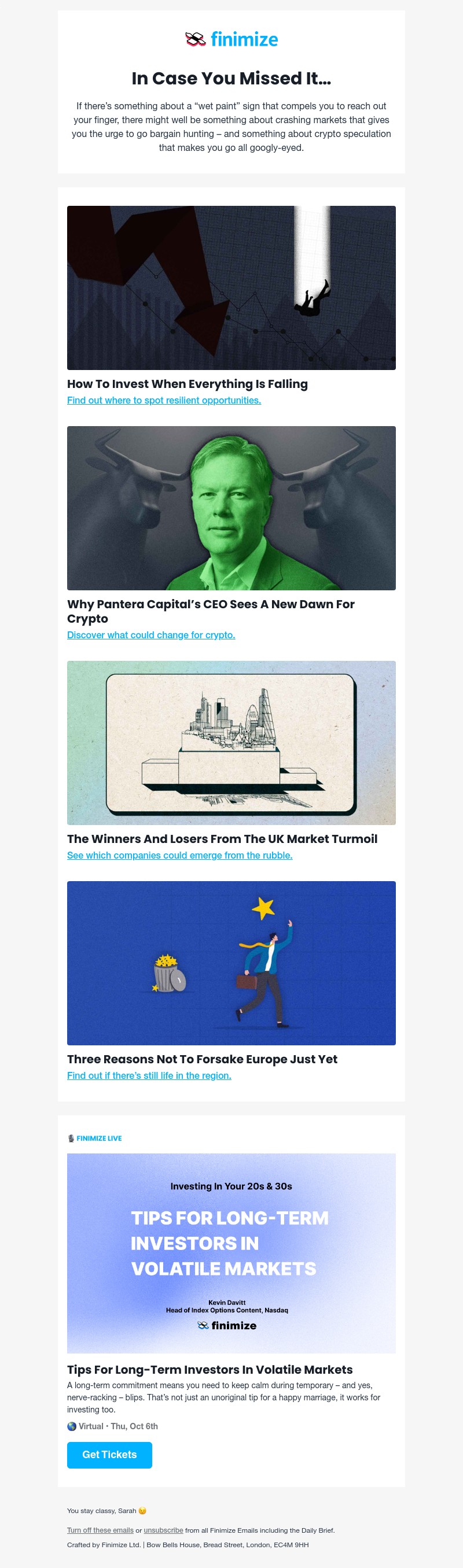Open the Finimize Live event banner
The width and height of the screenshot is (463, 1568).
[x=231, y=1253]
